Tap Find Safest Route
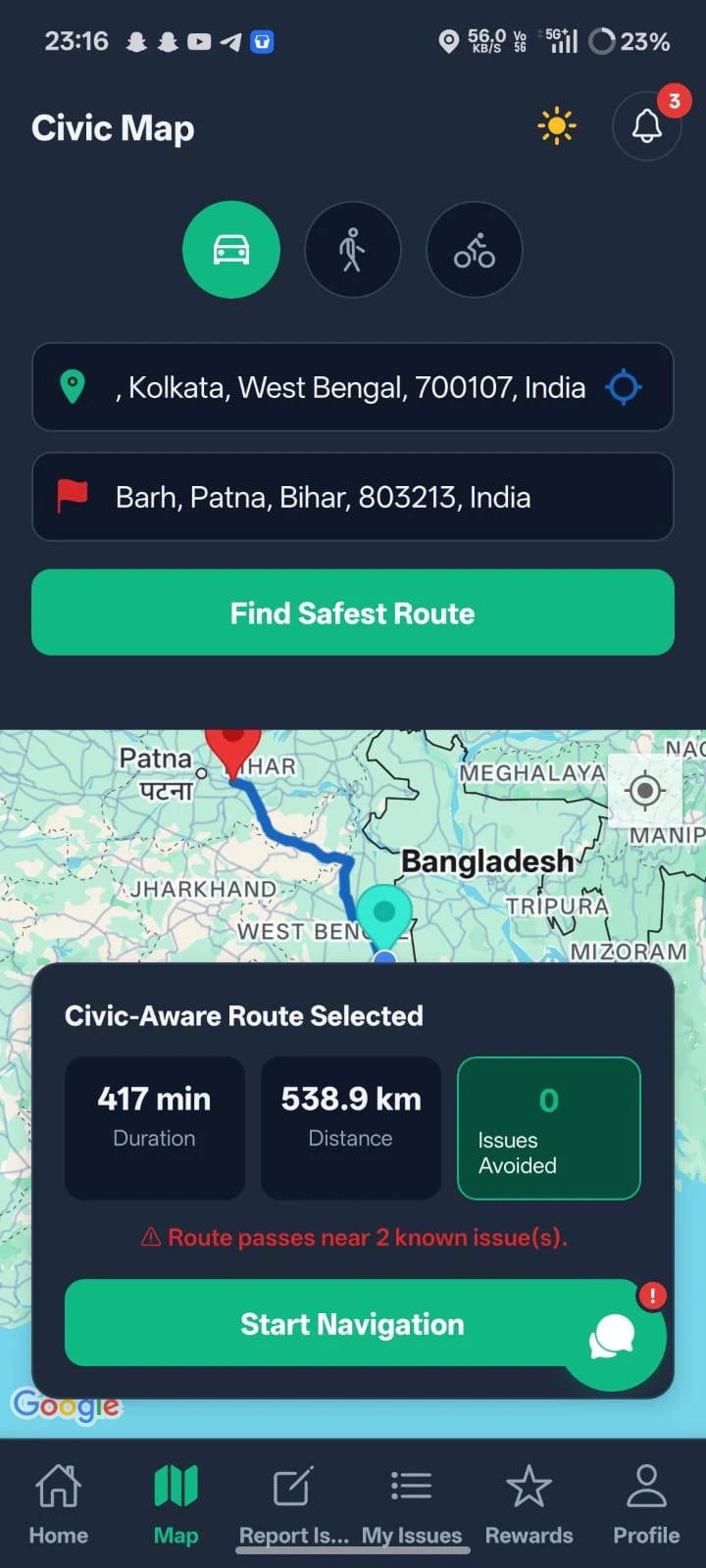706x1568 pixels. click(x=353, y=613)
